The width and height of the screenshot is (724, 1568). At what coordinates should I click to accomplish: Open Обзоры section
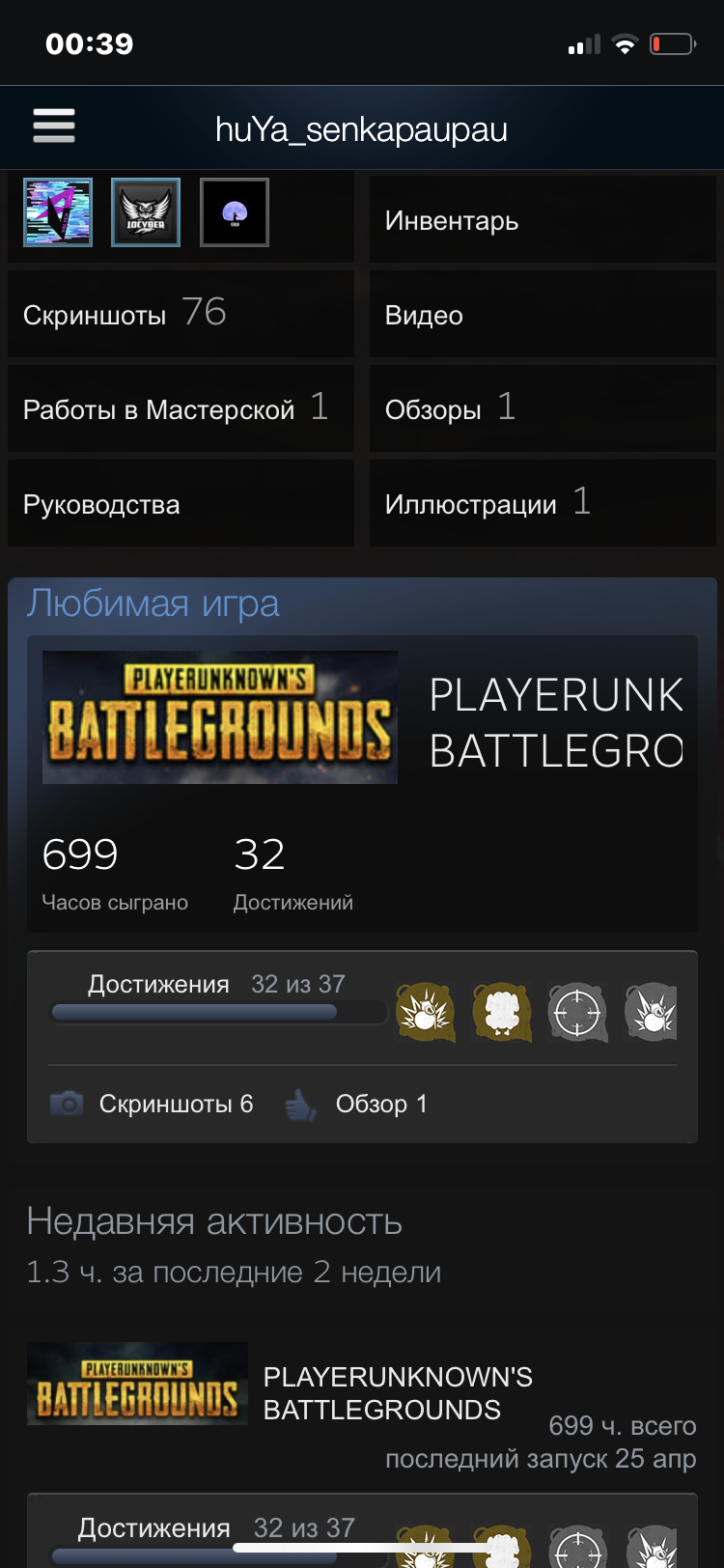(543, 408)
